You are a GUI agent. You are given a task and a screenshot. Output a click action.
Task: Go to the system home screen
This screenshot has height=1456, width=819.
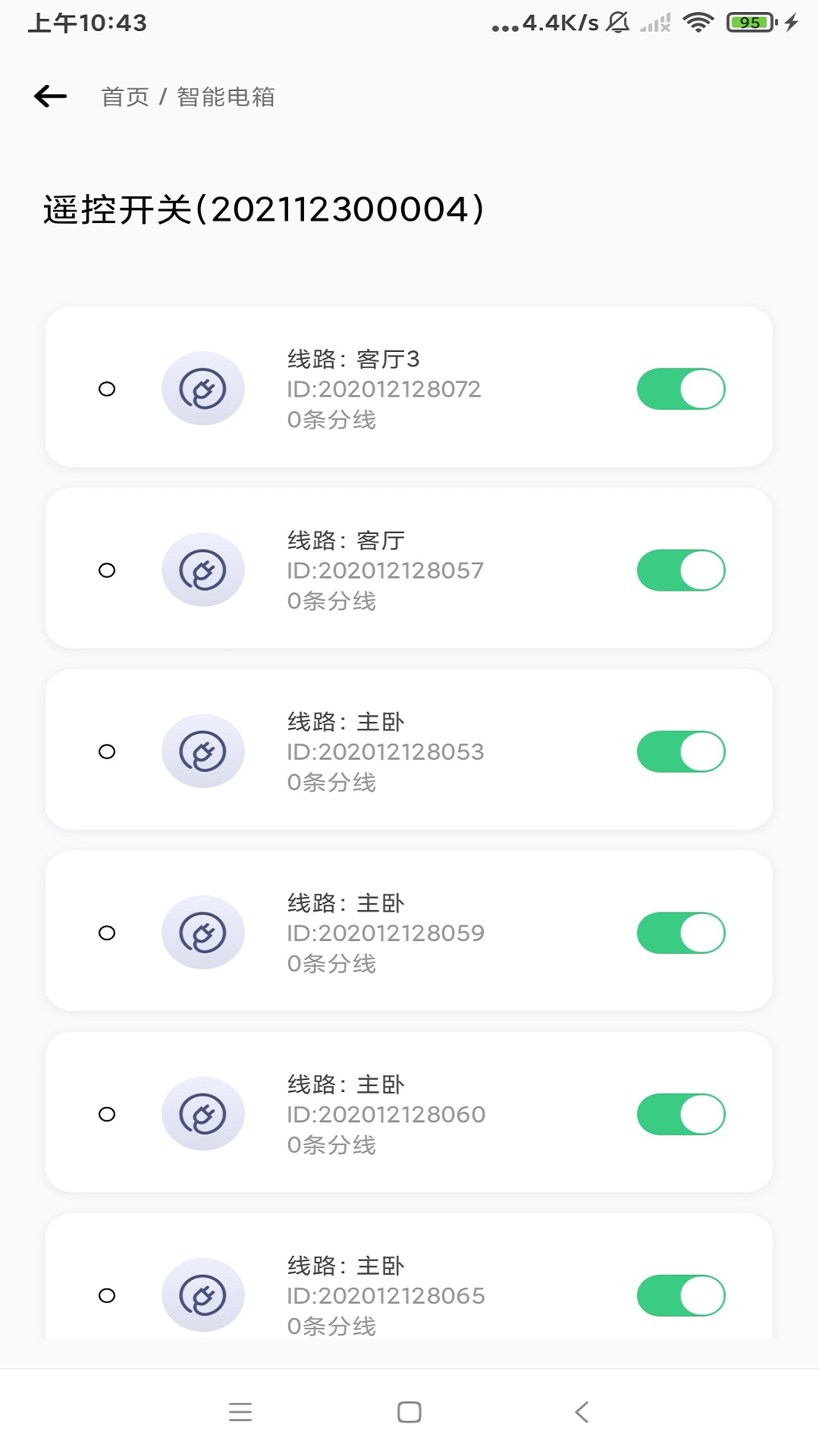point(409,1412)
